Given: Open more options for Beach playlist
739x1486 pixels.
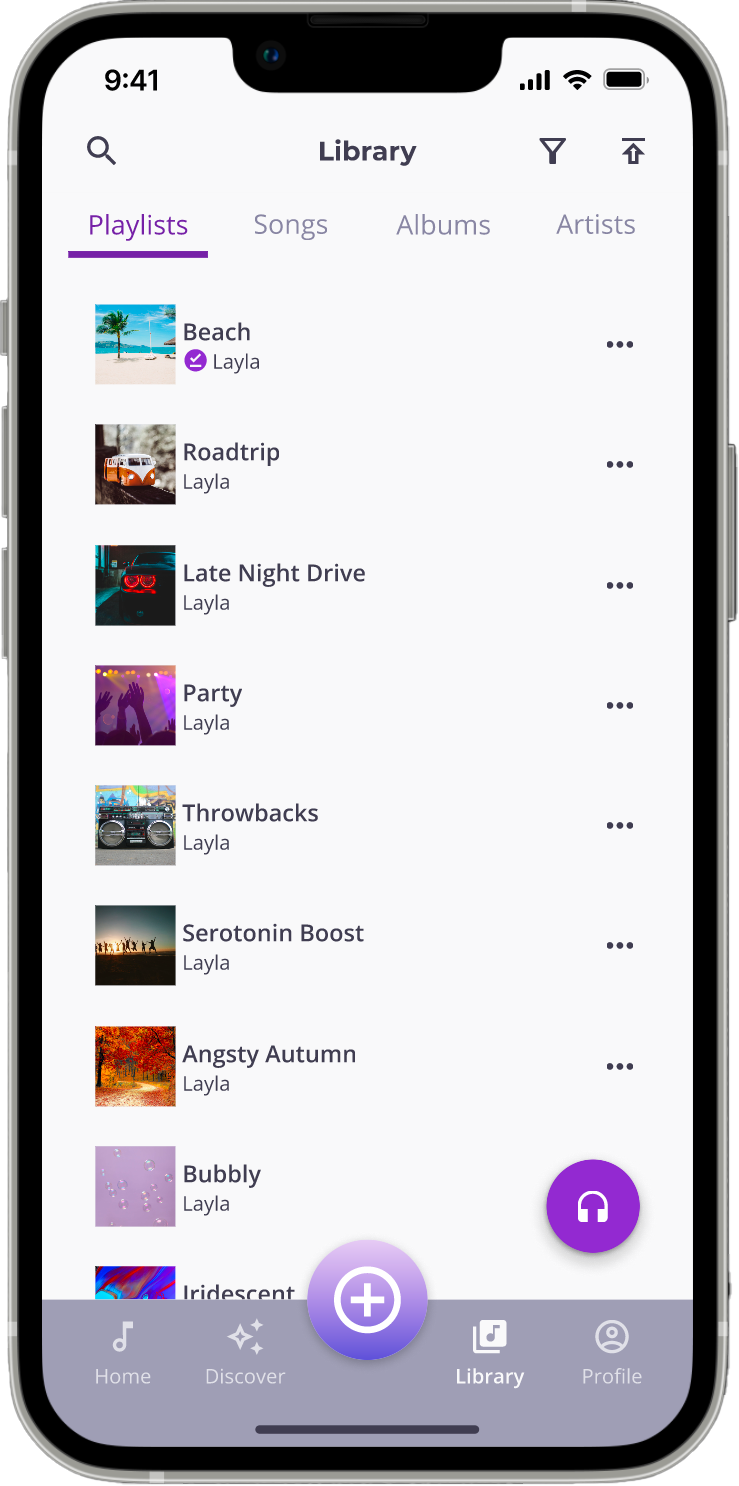Looking at the screenshot, I should click(620, 344).
